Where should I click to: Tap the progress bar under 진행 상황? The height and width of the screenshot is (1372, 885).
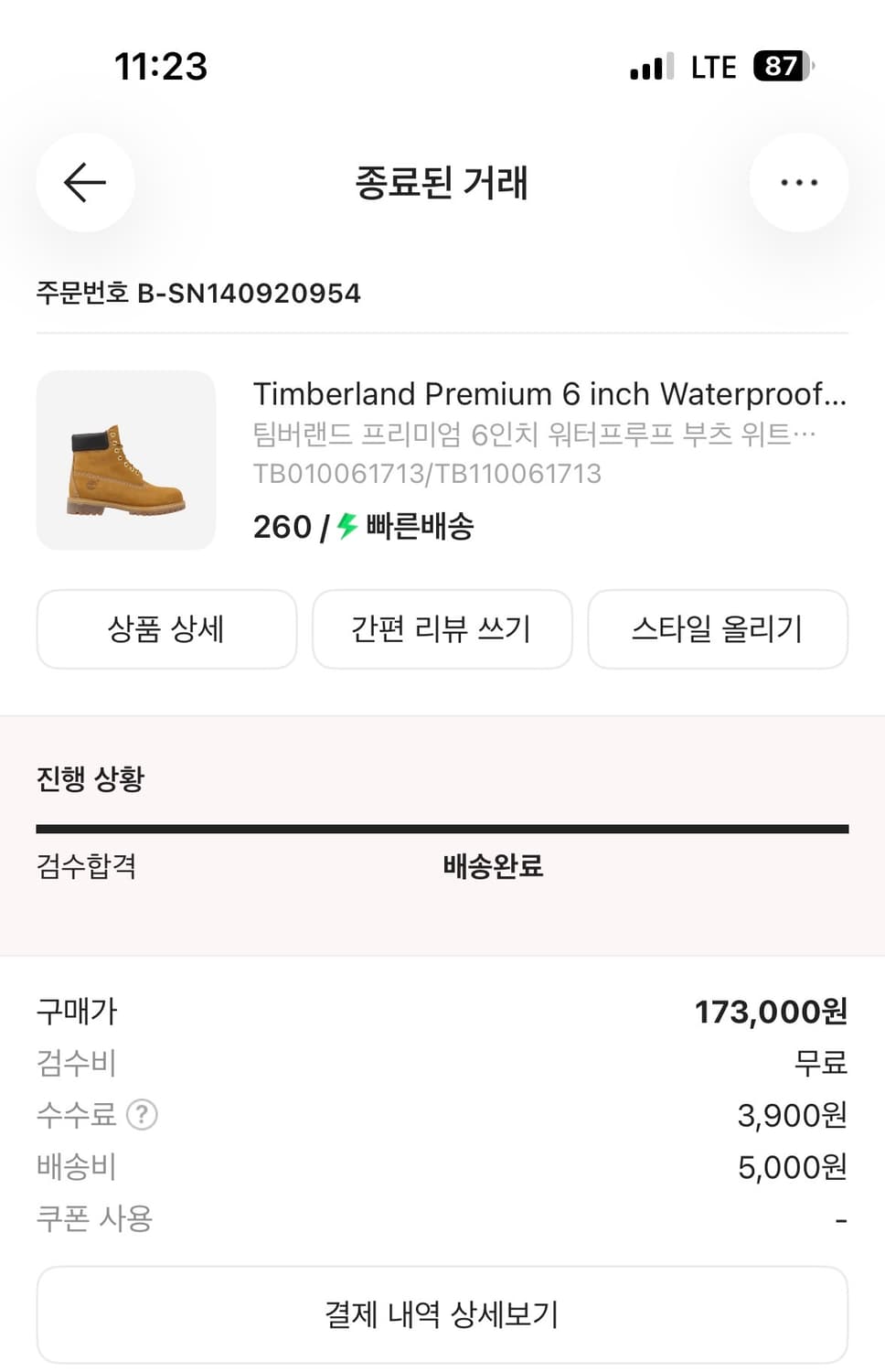point(442,828)
